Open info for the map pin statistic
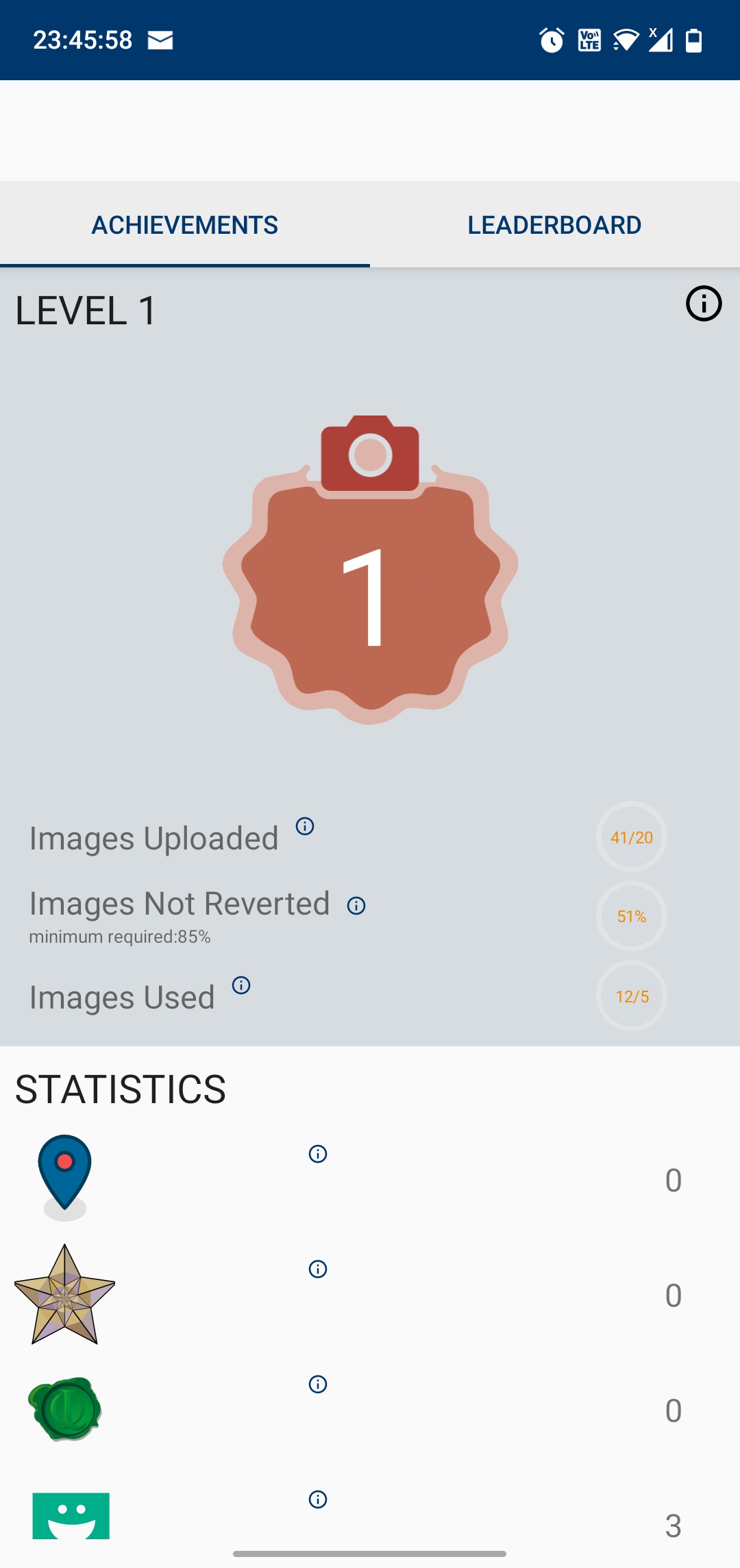 pyautogui.click(x=318, y=1153)
